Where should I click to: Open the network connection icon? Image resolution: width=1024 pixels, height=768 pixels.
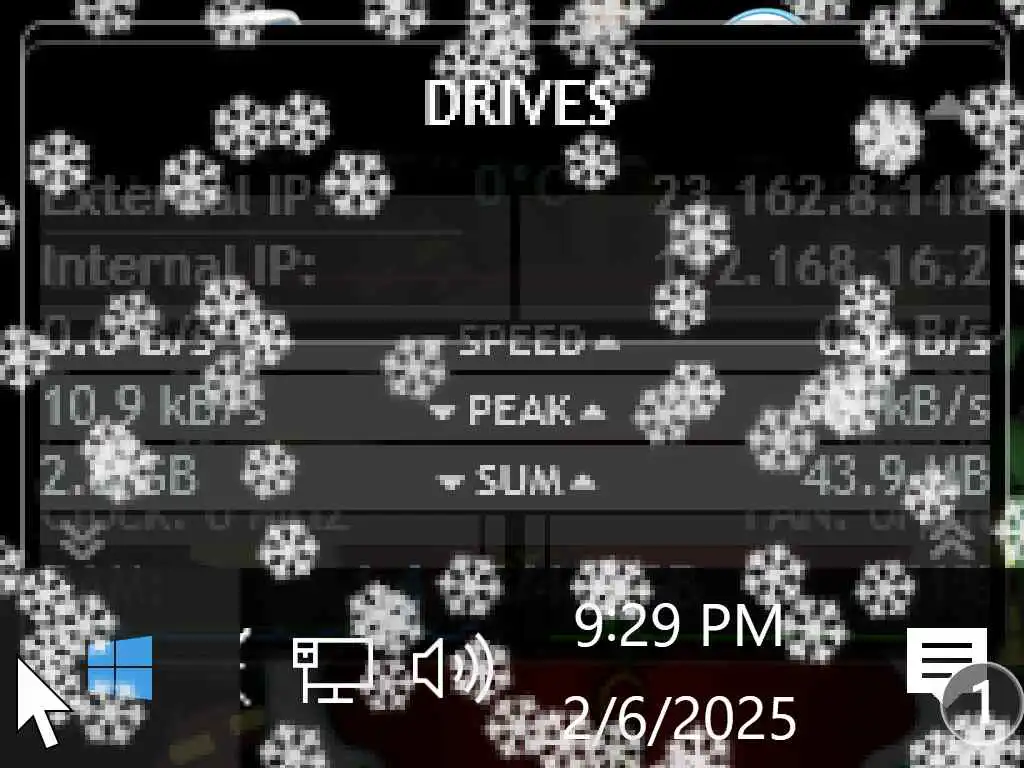pyautogui.click(x=332, y=669)
